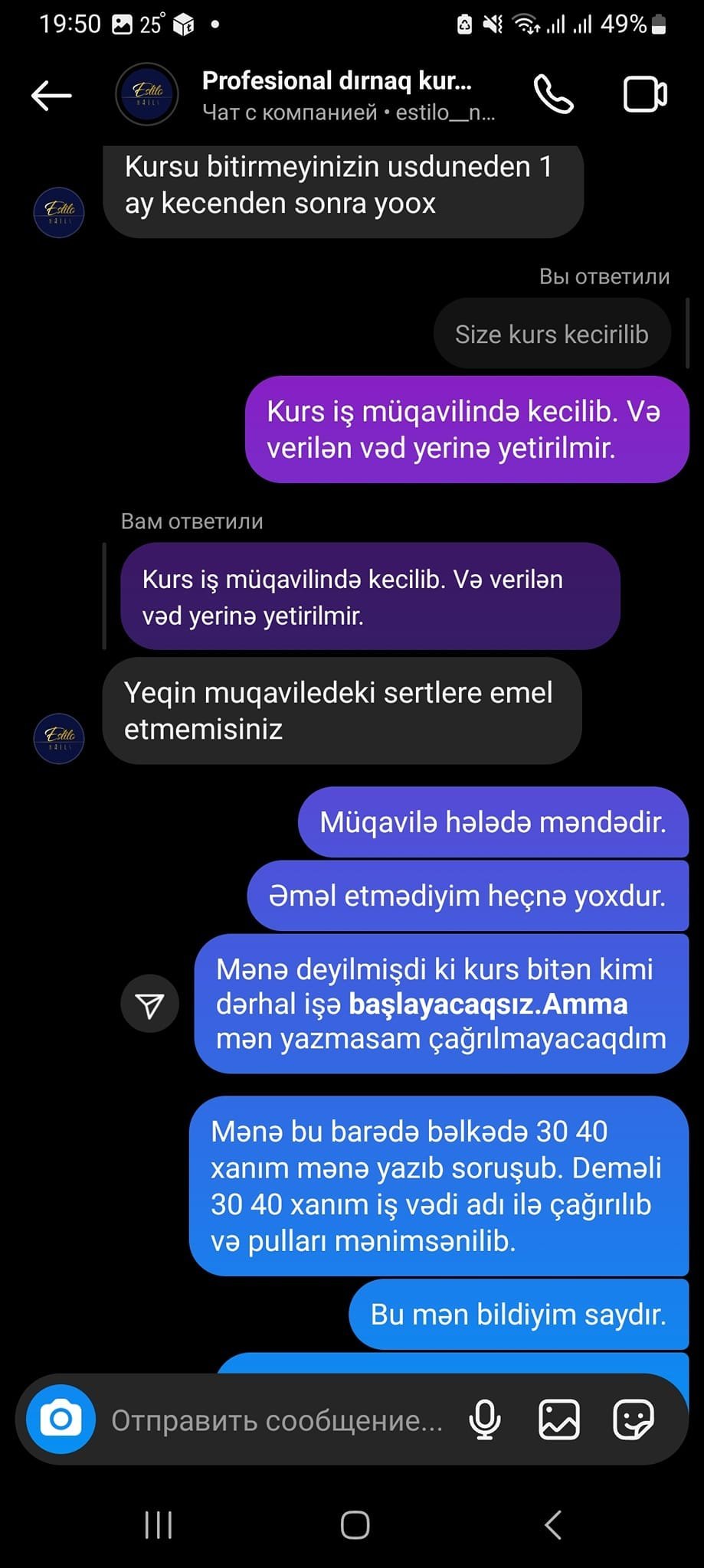
Task: Open the camera from the message bar
Action: [x=61, y=1419]
